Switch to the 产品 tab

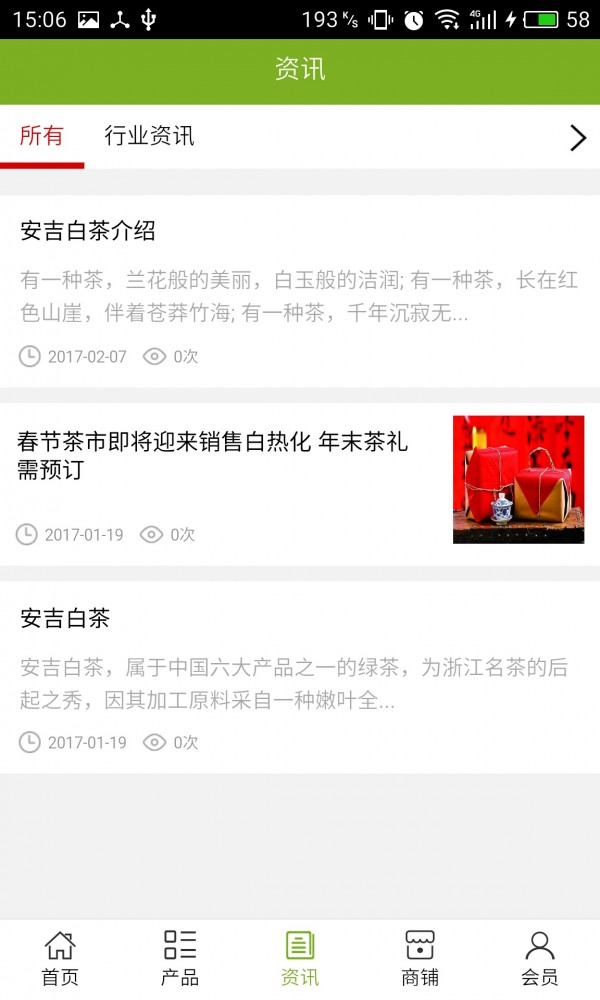[x=180, y=958]
